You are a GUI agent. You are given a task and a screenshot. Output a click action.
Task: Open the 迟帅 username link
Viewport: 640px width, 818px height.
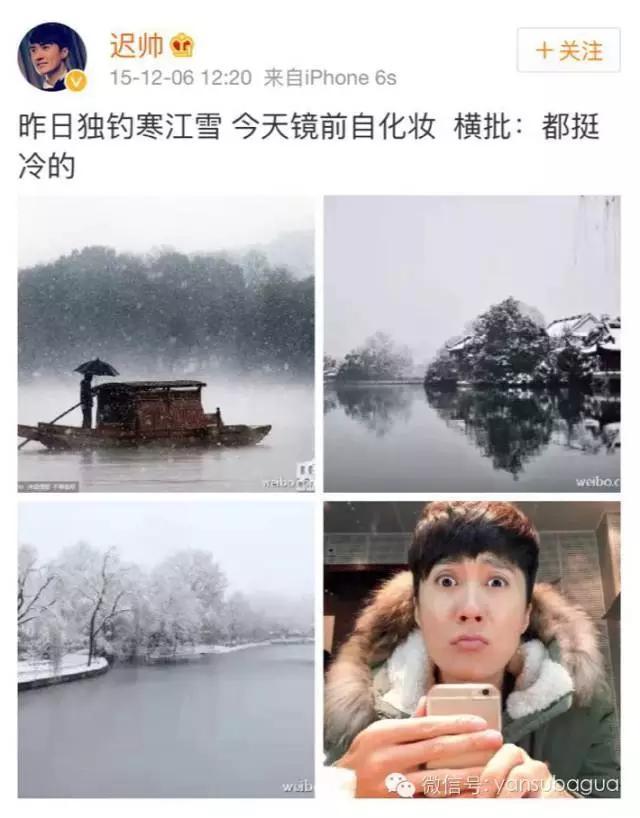136,46
